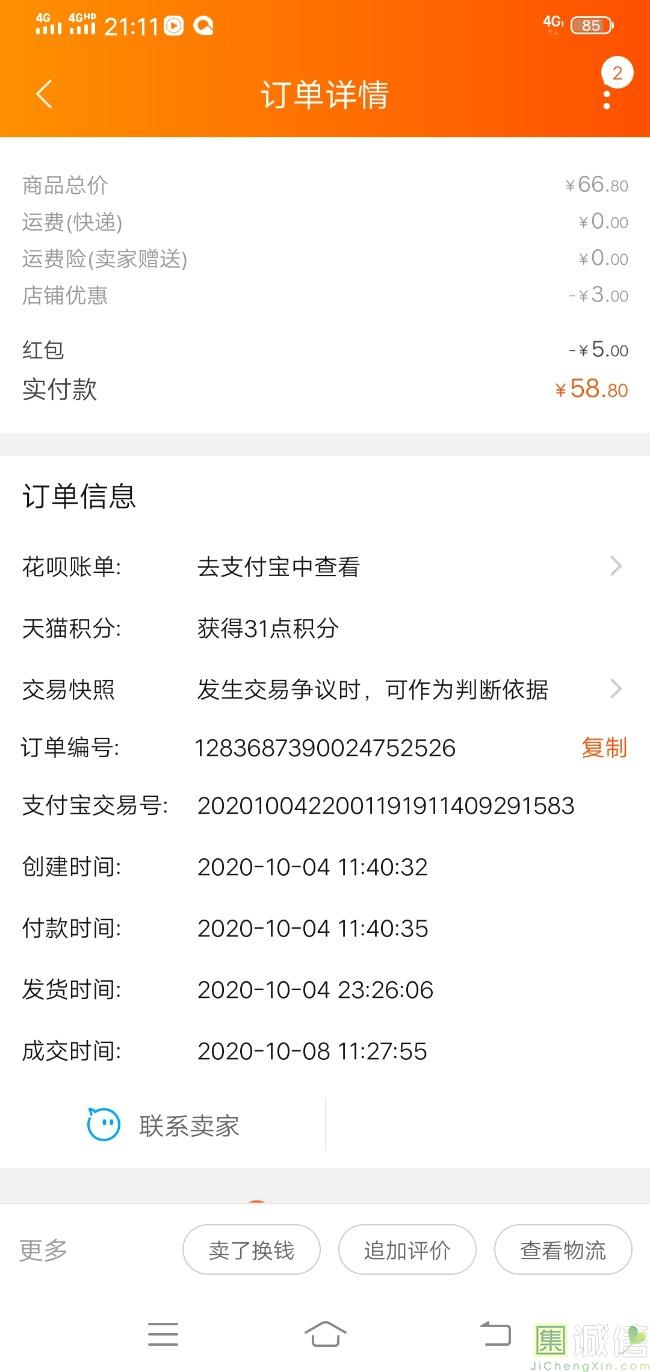
Task: Open the system recent apps menu
Action: click(163, 1333)
